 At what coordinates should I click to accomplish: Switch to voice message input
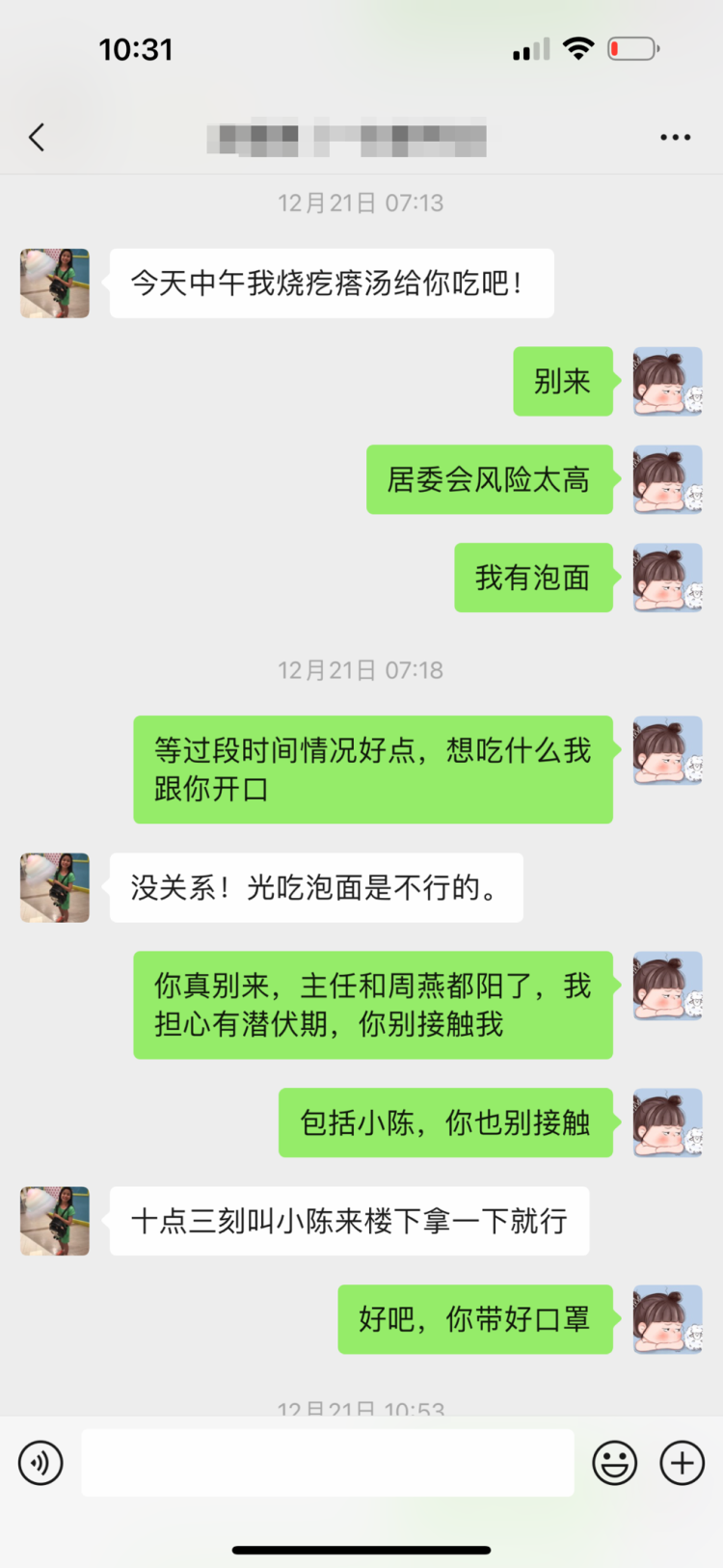[40, 1463]
